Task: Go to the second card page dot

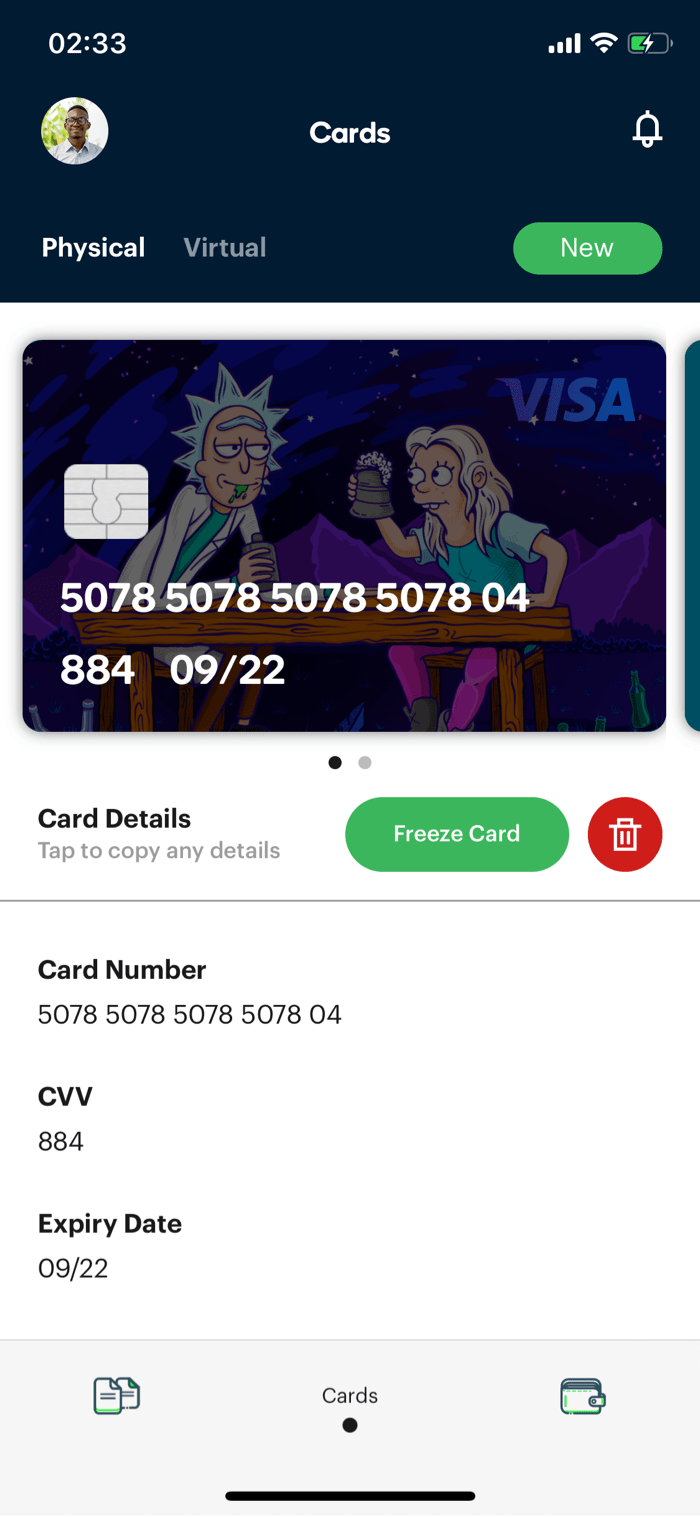Action: point(365,762)
